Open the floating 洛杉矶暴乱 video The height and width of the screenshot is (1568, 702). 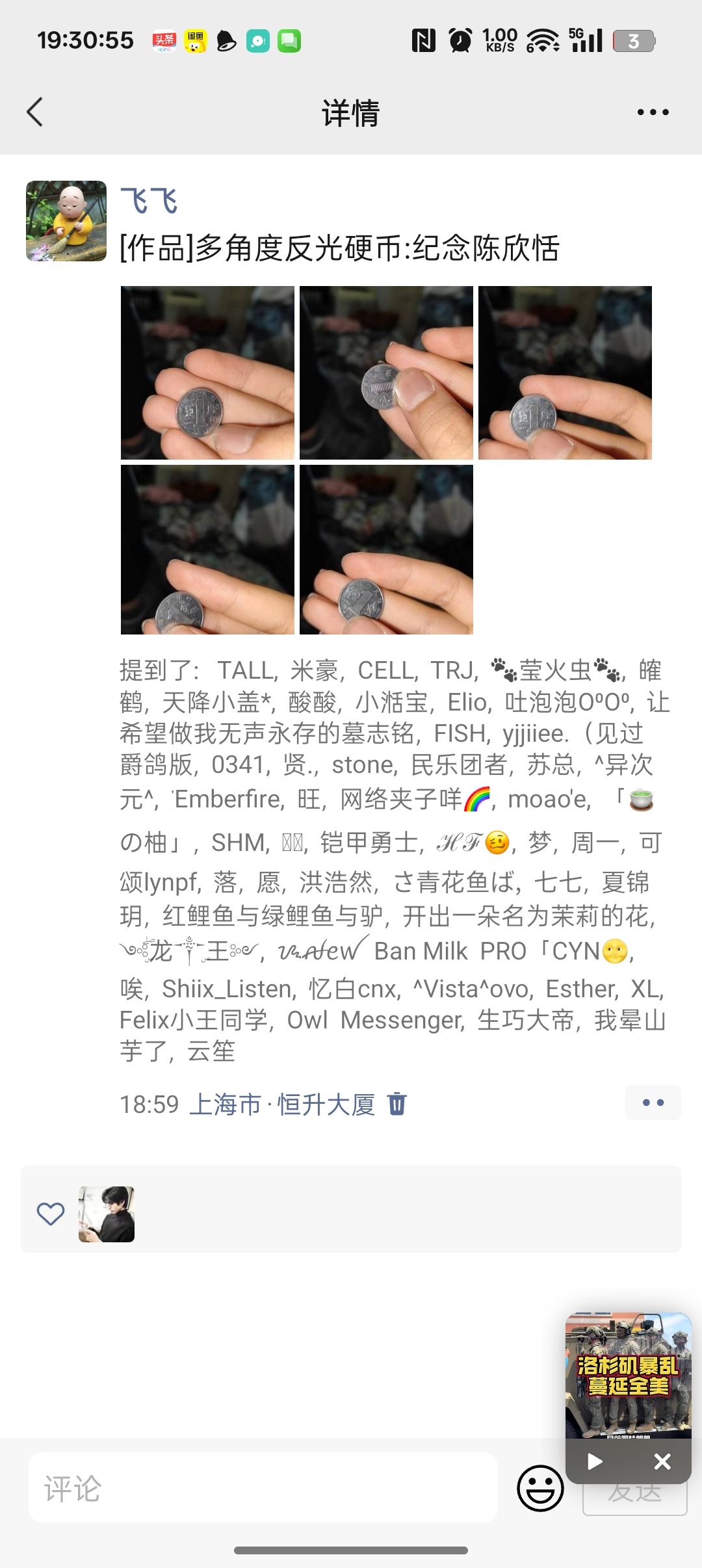coord(628,1375)
